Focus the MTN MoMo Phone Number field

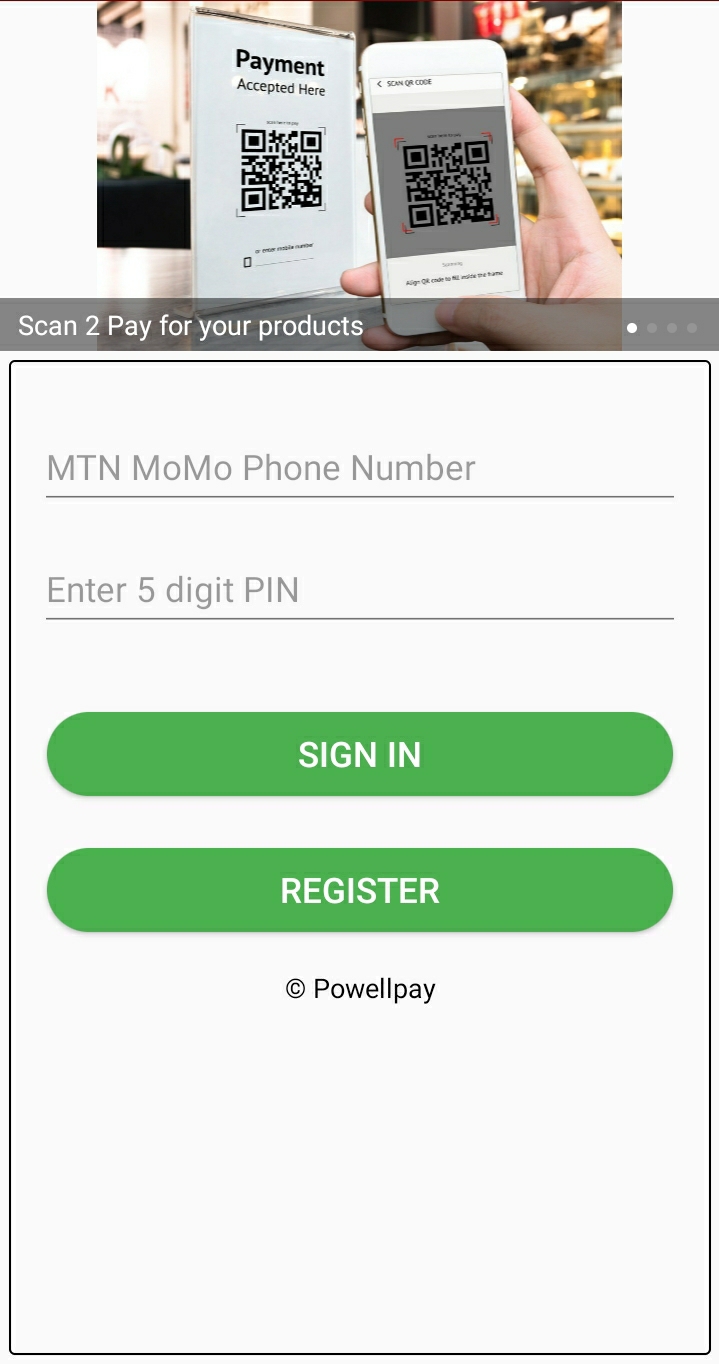[x=360, y=469]
